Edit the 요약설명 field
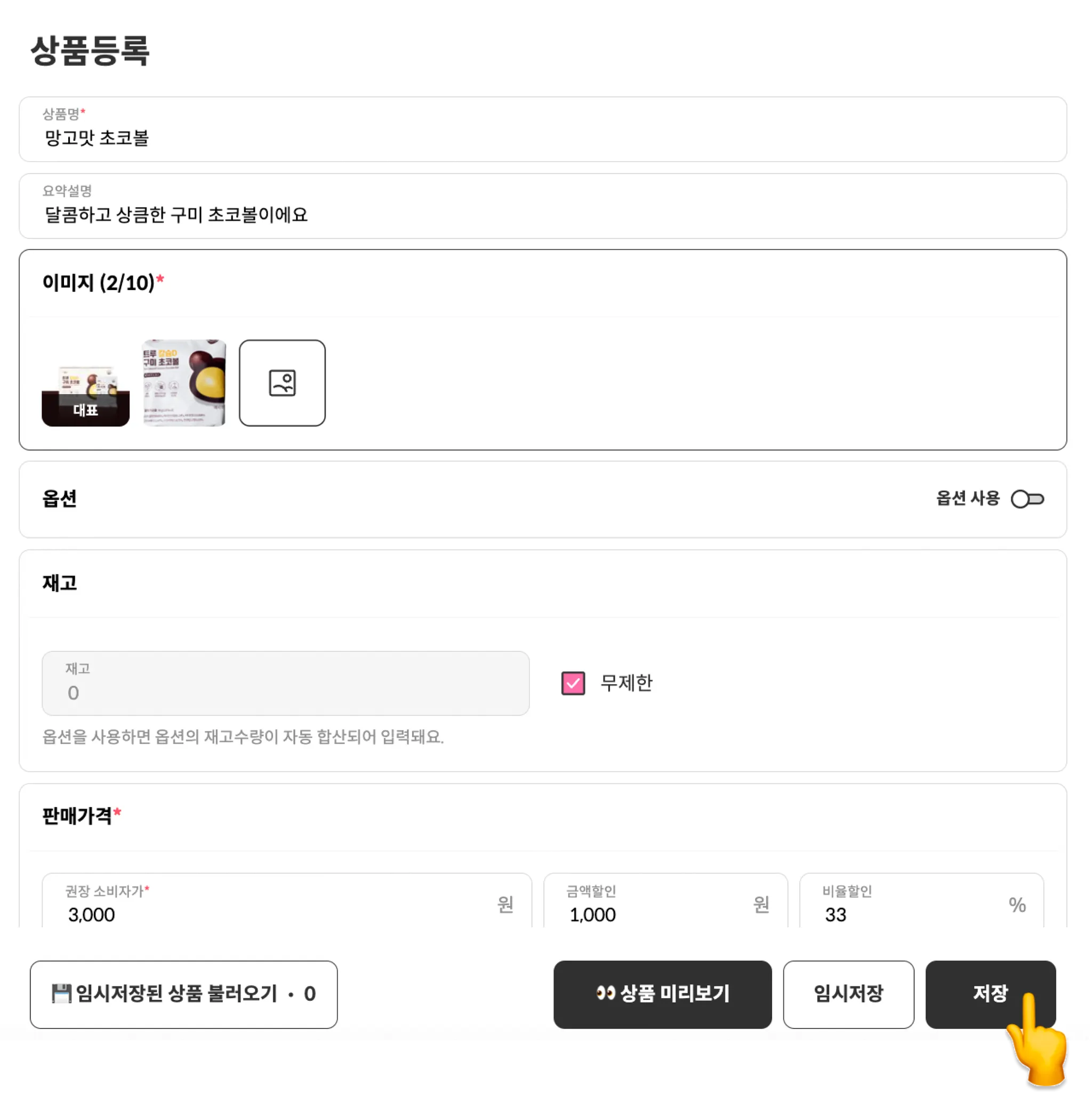Viewport: 1092px width, 1093px height. pyautogui.click(x=542, y=214)
